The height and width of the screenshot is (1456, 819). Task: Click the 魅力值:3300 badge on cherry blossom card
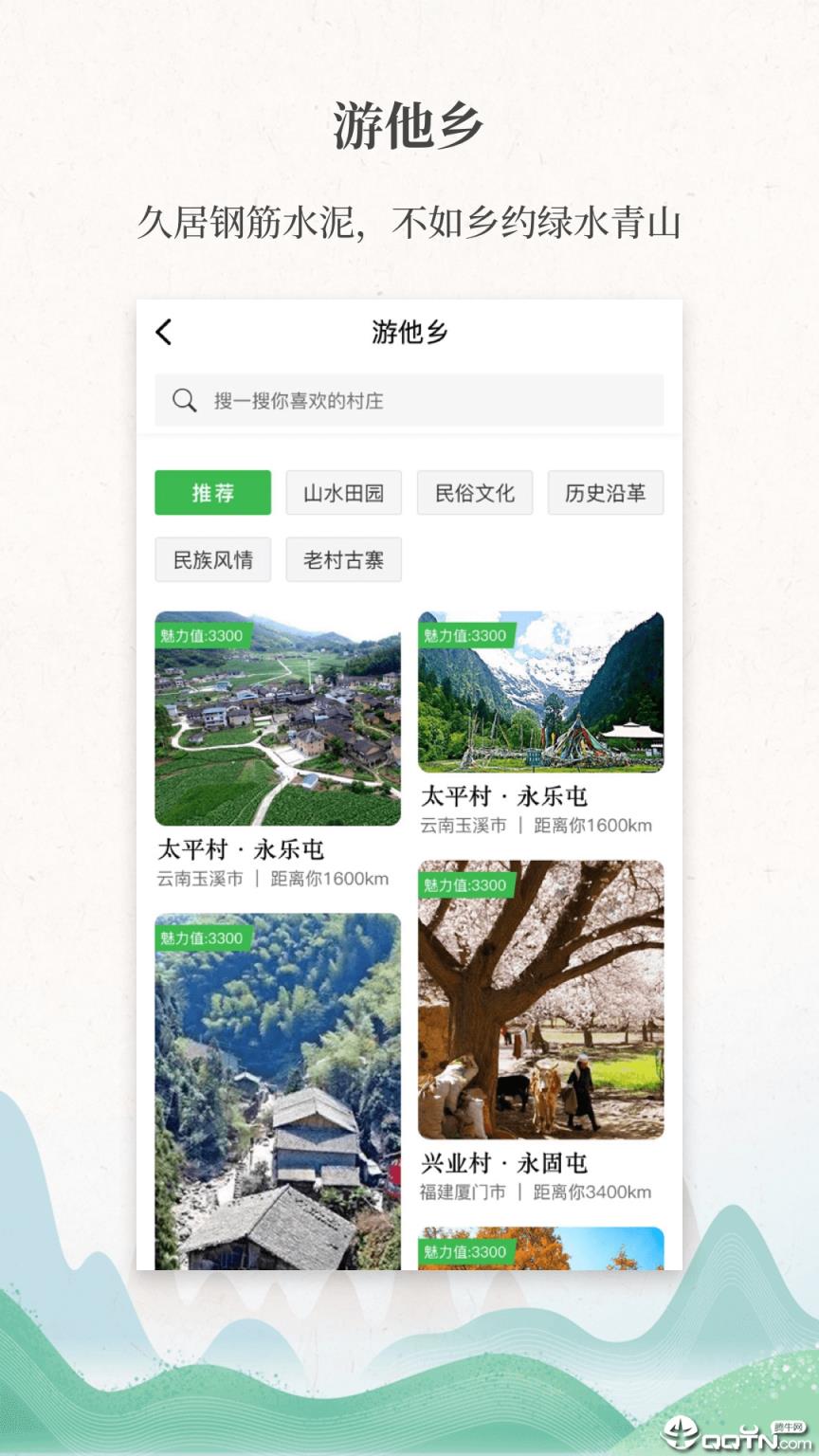coord(466,885)
